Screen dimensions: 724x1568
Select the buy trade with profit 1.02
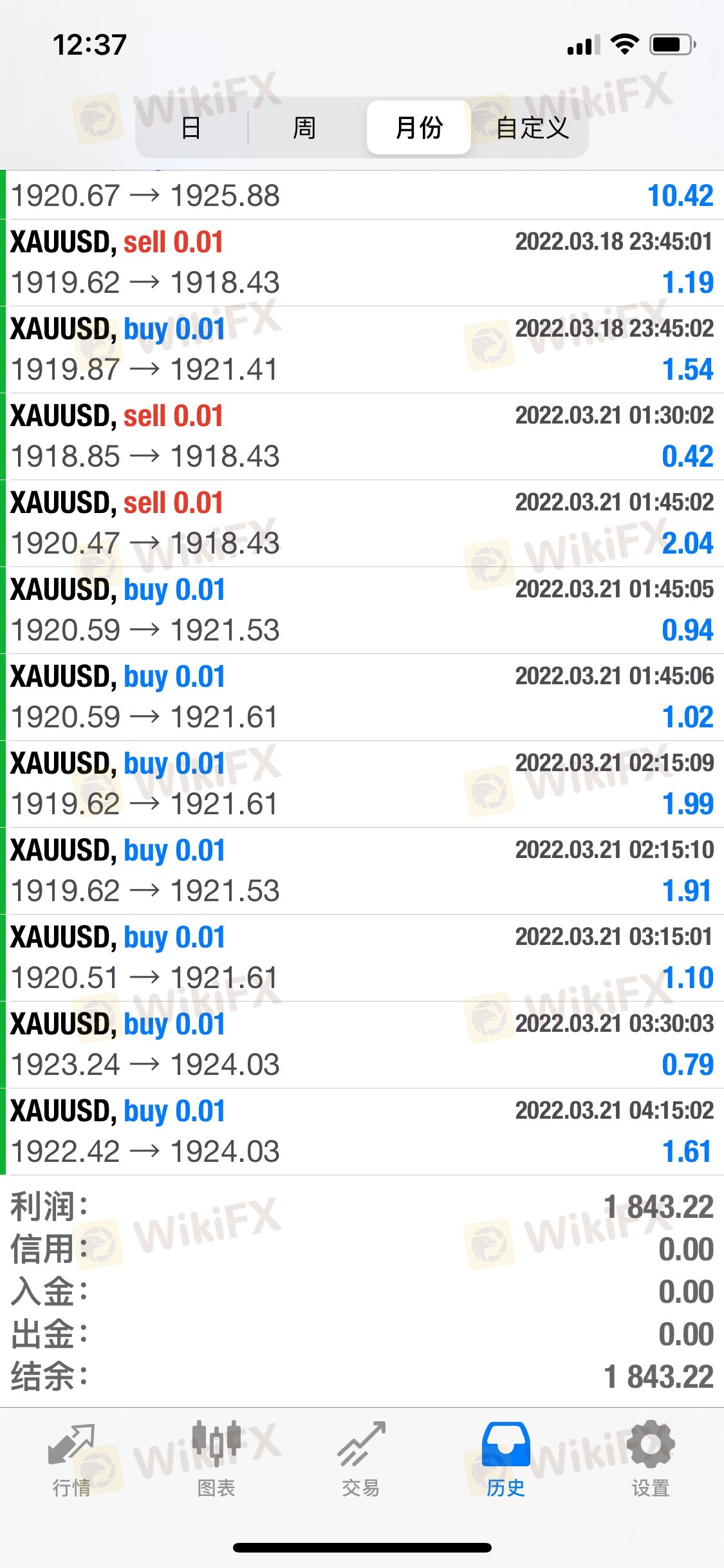[362, 697]
